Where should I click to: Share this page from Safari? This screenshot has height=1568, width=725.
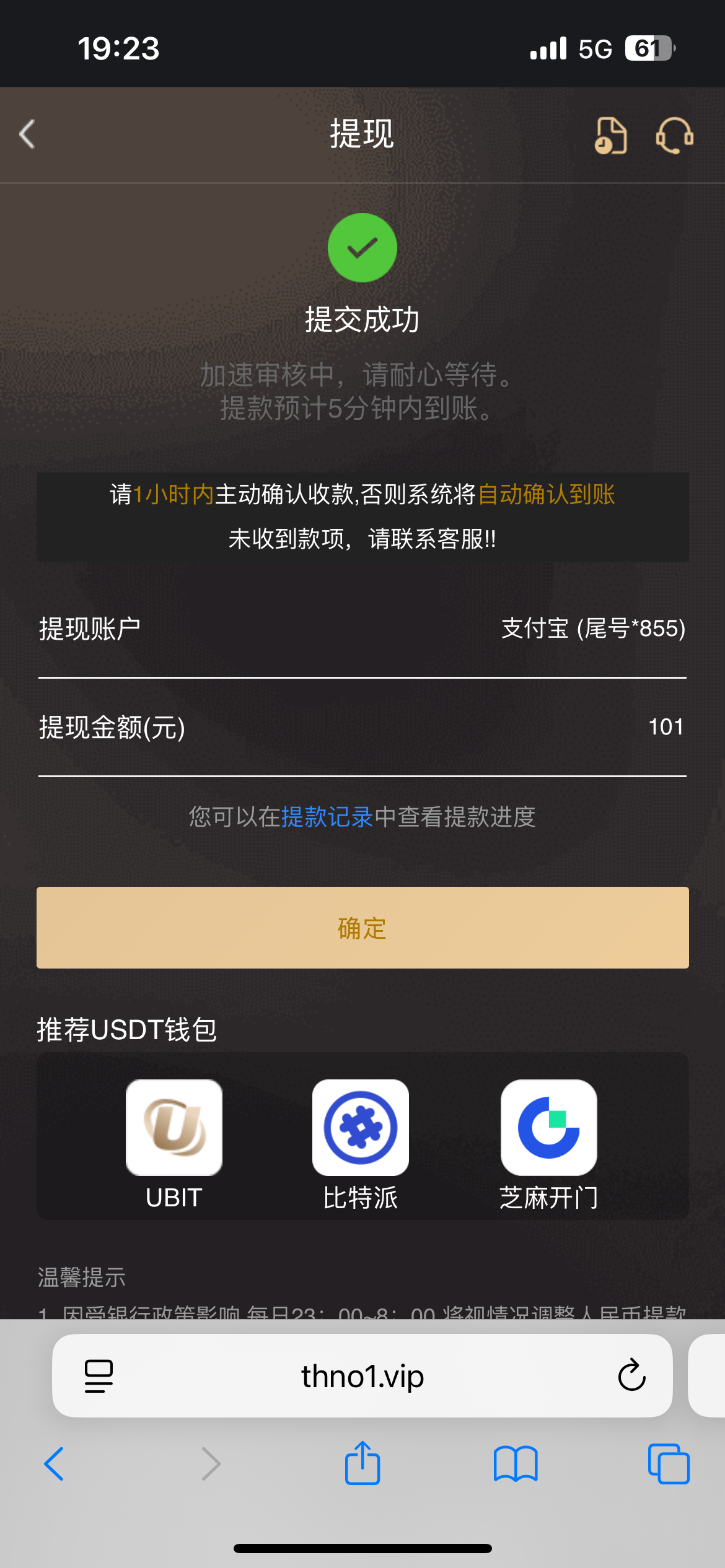click(362, 1463)
